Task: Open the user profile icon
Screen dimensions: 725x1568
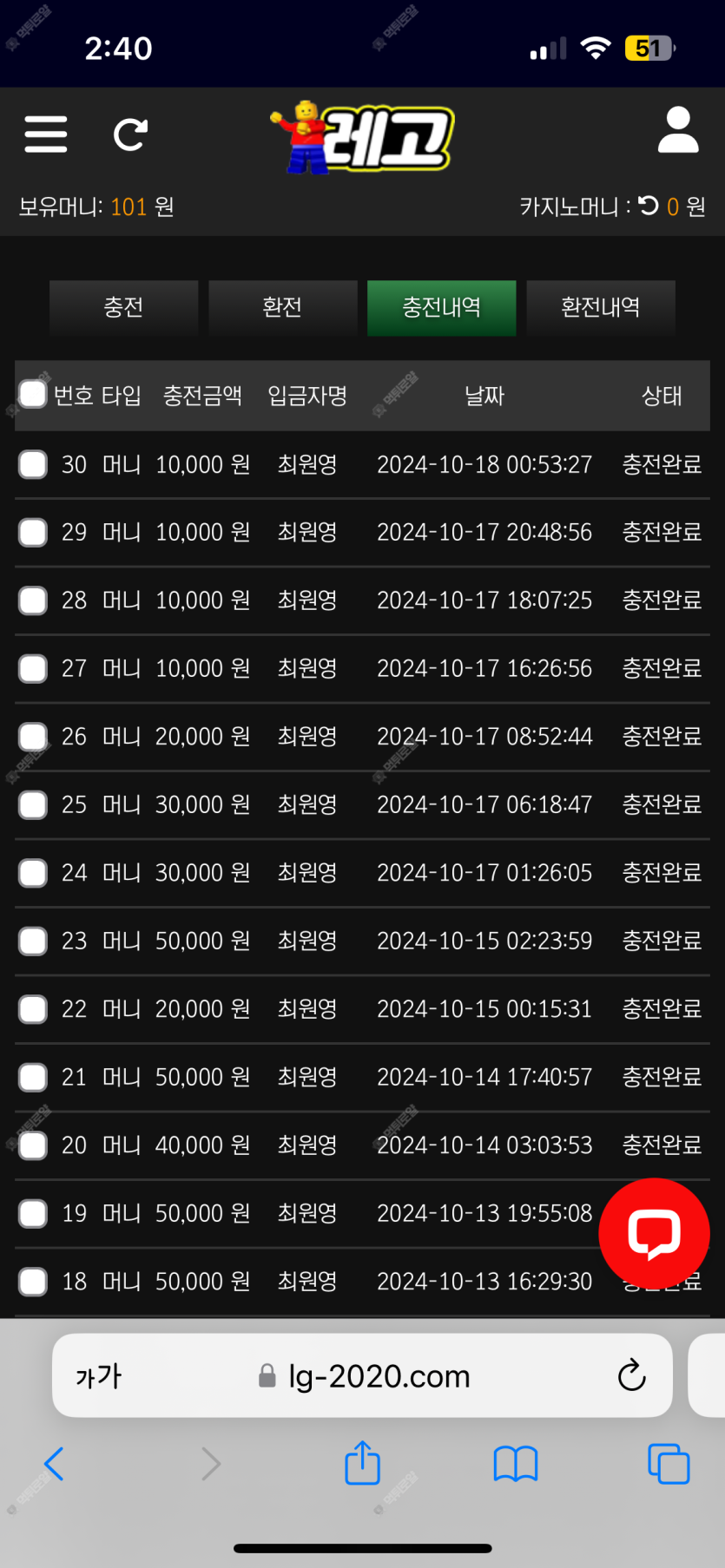Action: coord(678,130)
